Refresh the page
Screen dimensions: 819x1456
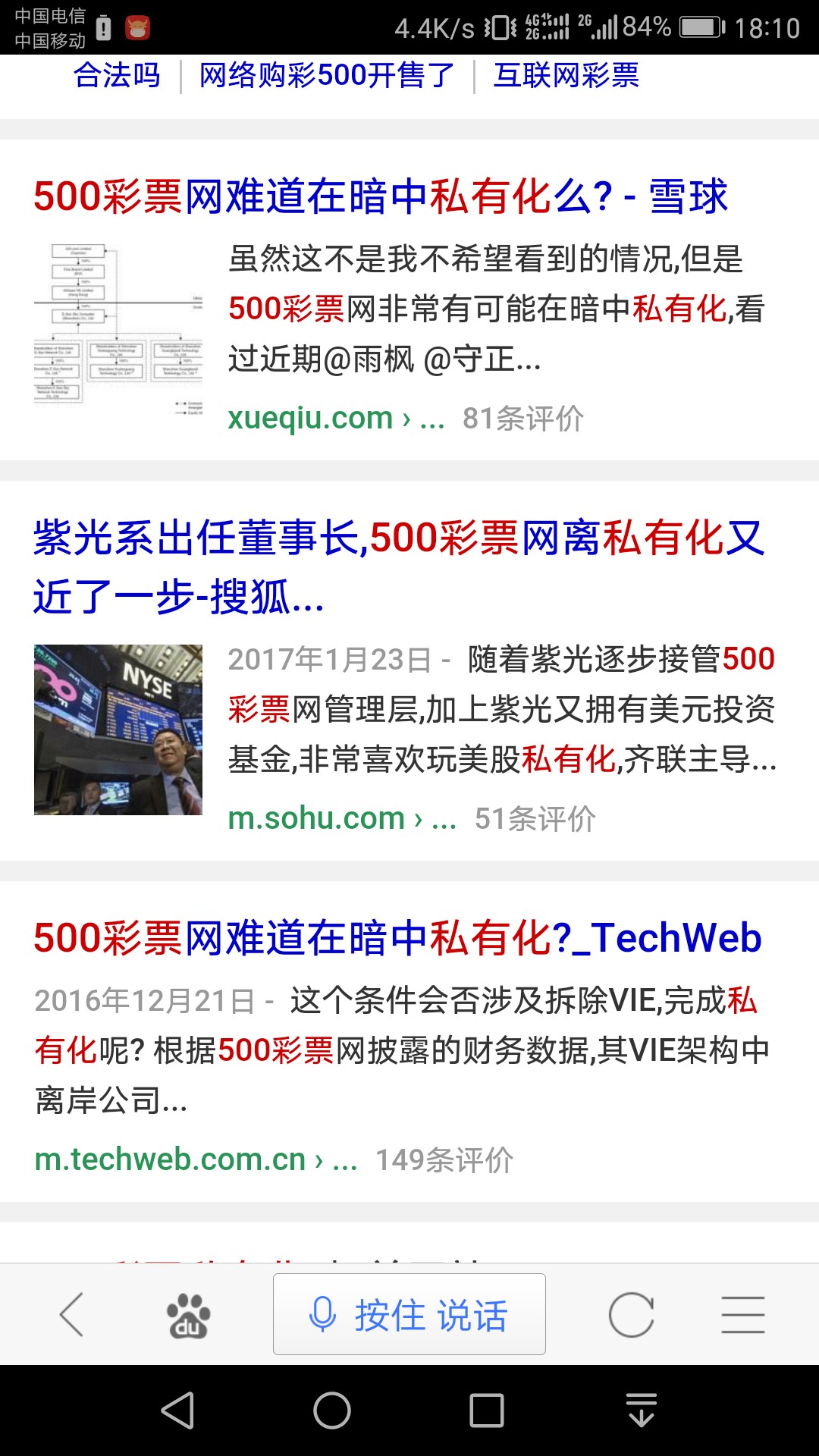coord(631,1314)
